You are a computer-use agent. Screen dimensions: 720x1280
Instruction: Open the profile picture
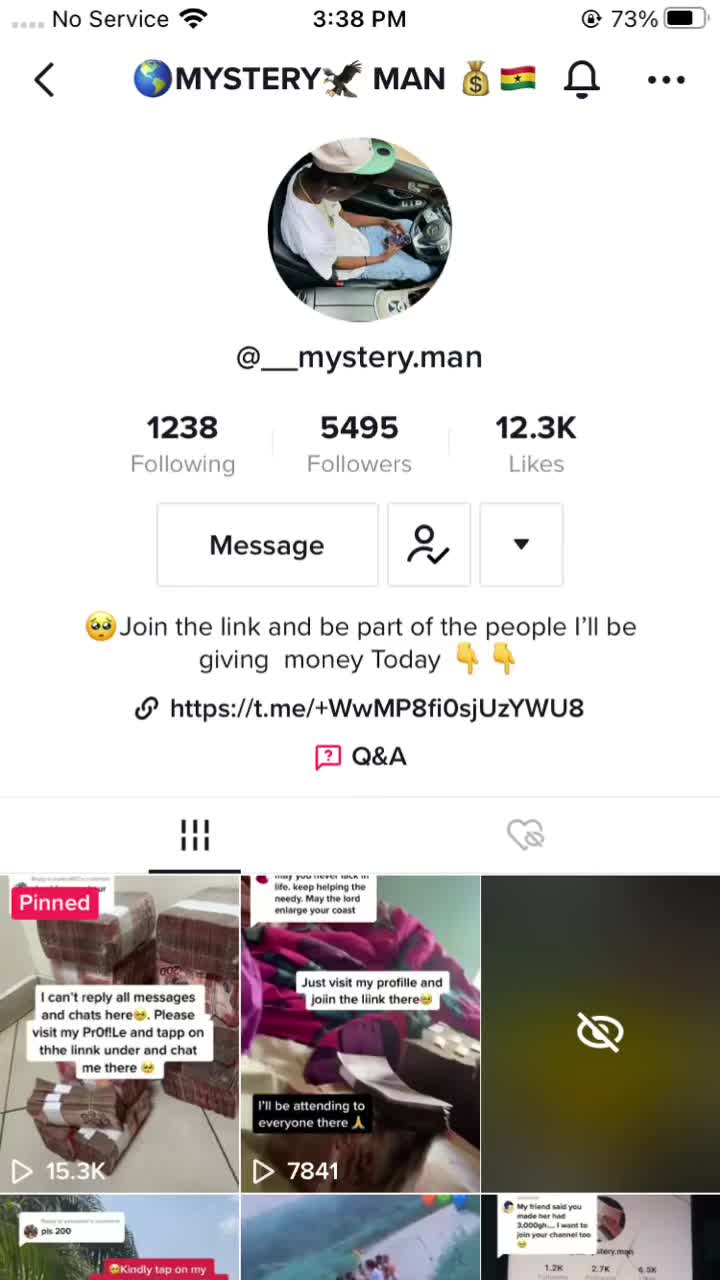[360, 230]
